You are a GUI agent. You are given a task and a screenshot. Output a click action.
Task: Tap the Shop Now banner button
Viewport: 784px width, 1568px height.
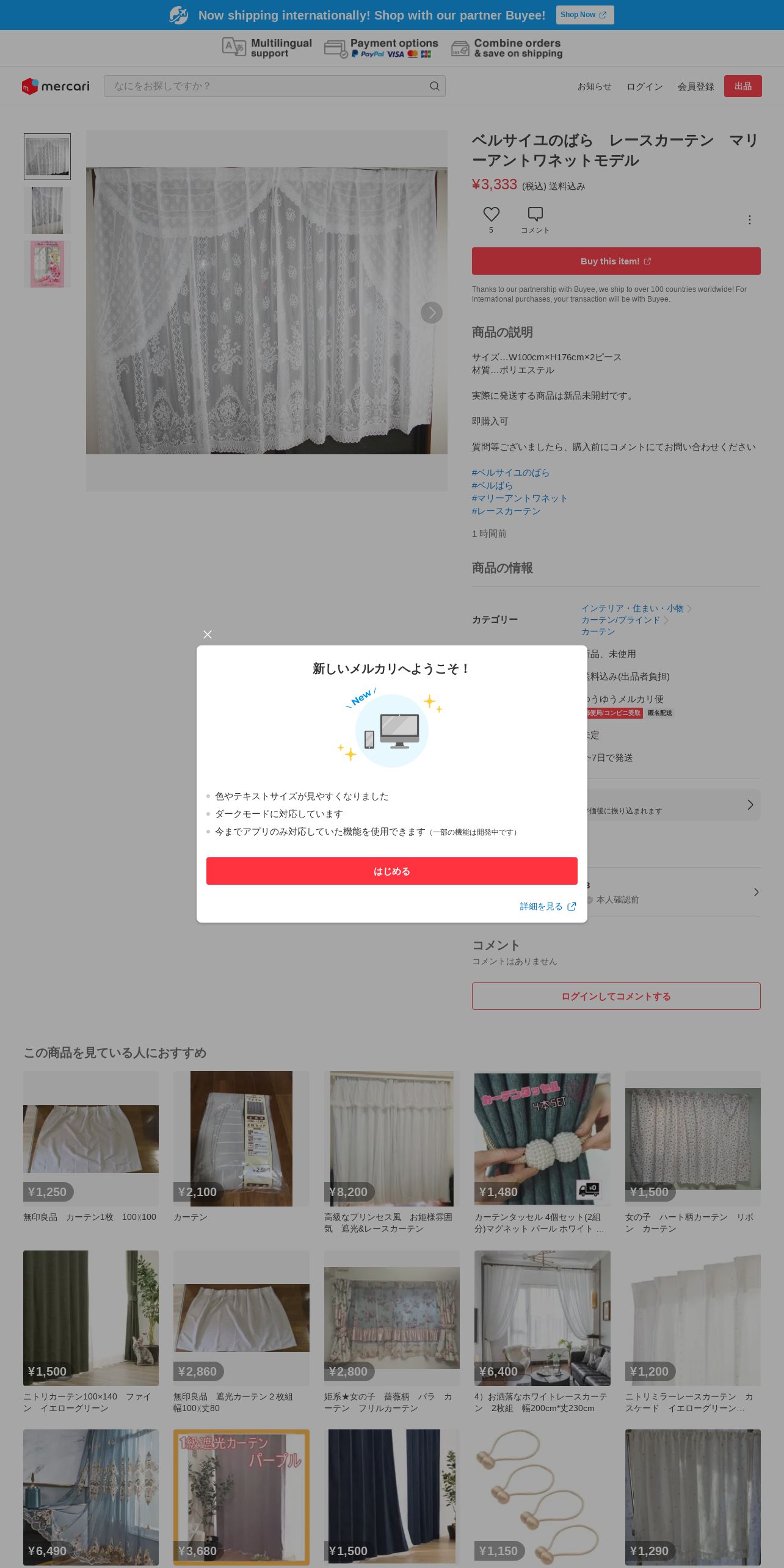(584, 15)
